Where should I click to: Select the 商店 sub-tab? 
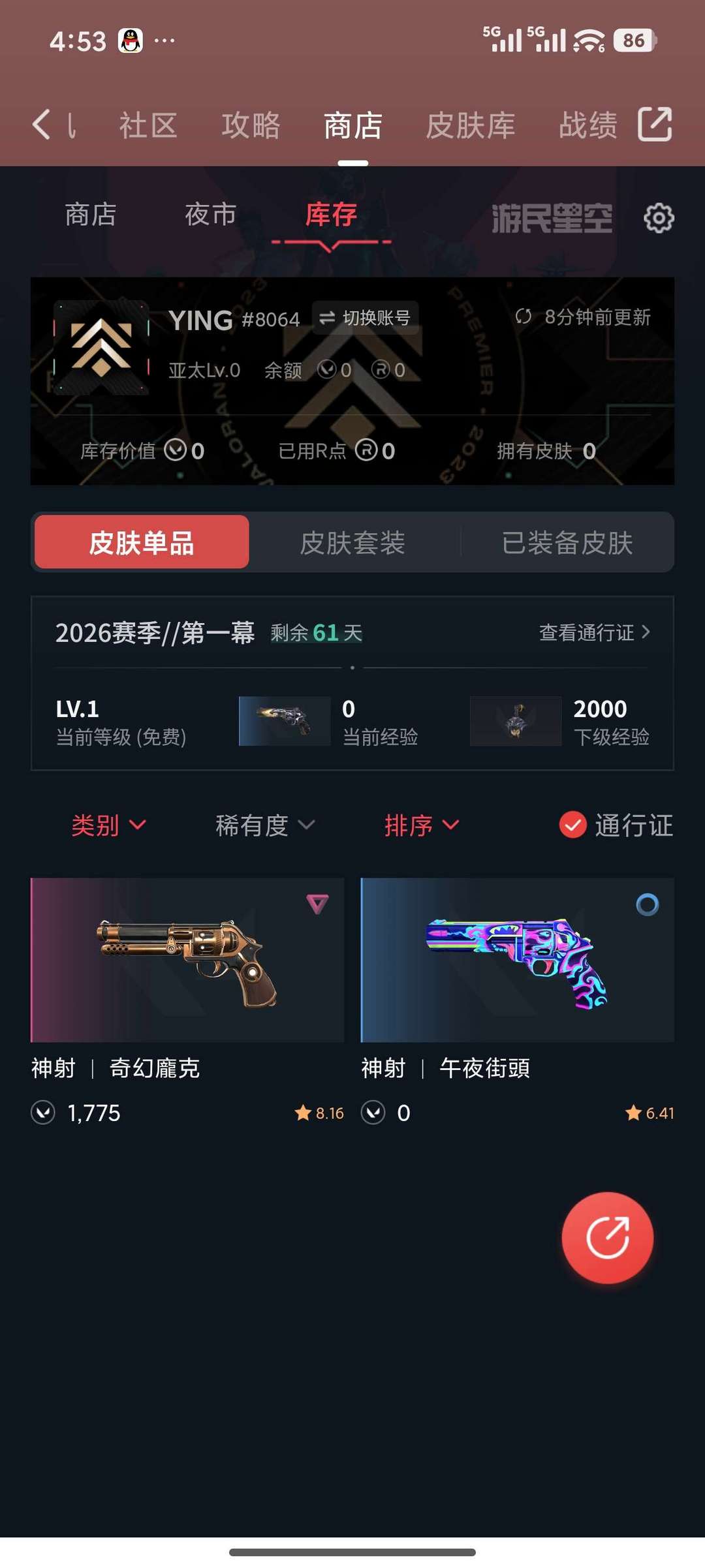(91, 215)
